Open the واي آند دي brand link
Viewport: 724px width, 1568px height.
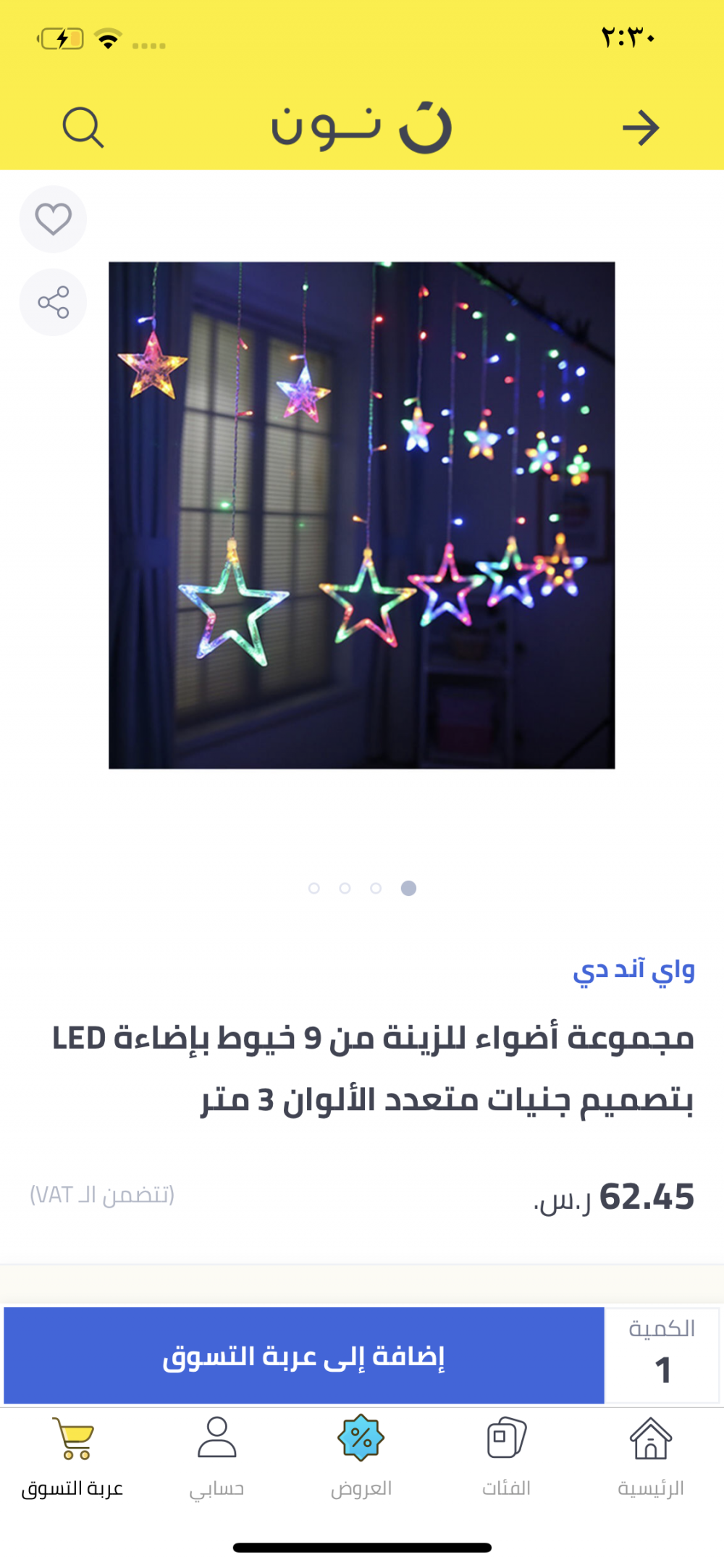click(633, 970)
